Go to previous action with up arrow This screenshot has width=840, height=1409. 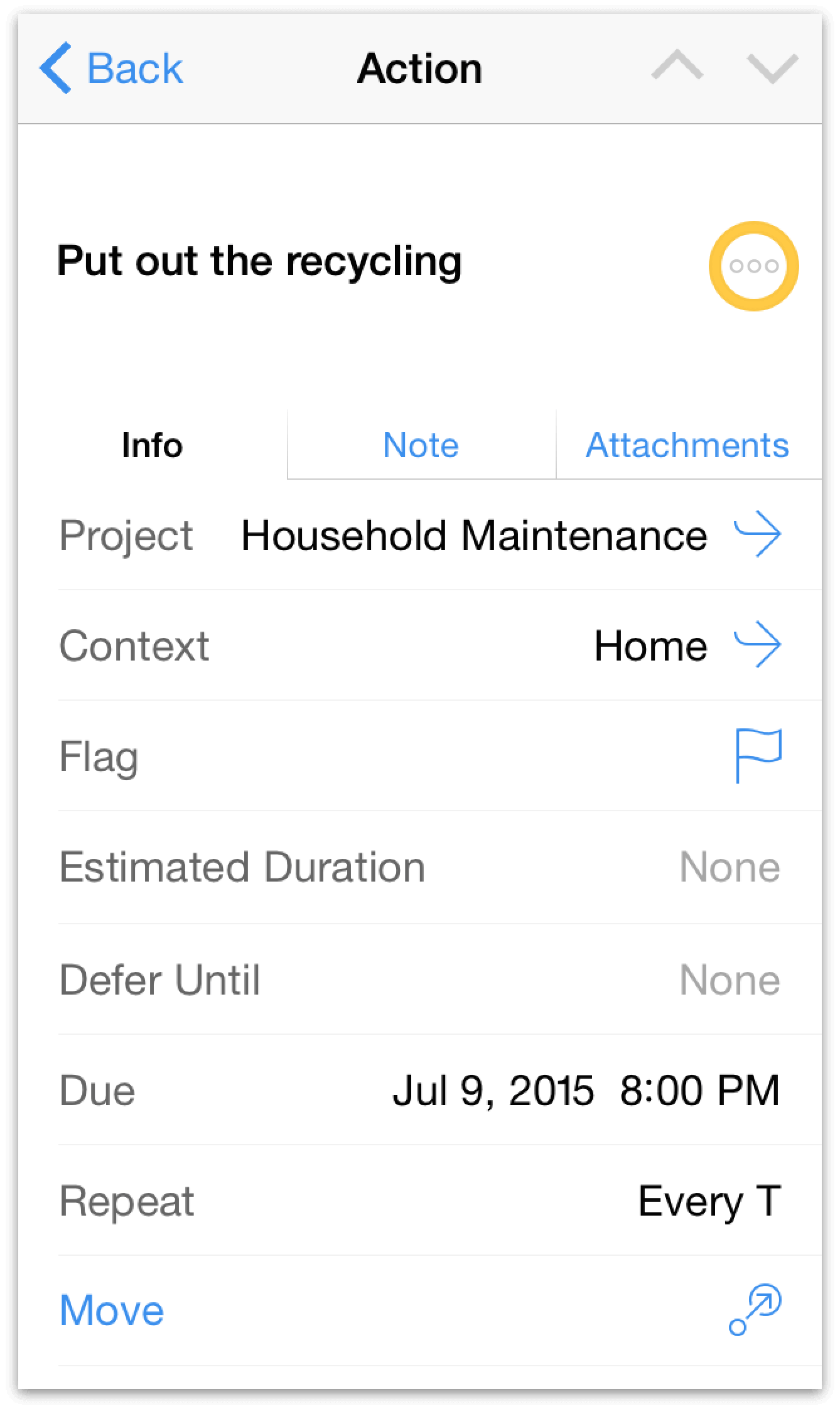[x=677, y=67]
